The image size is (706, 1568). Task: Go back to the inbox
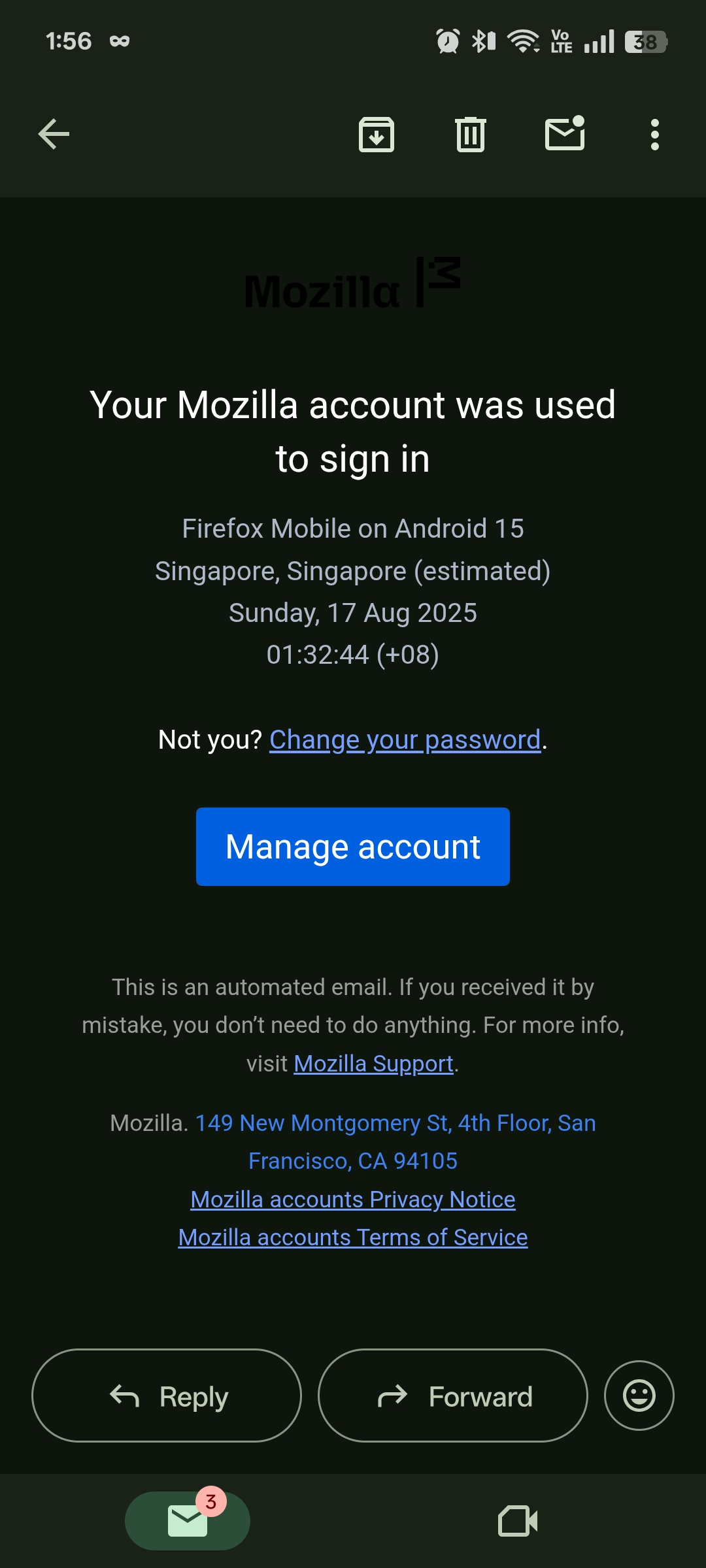(54, 135)
